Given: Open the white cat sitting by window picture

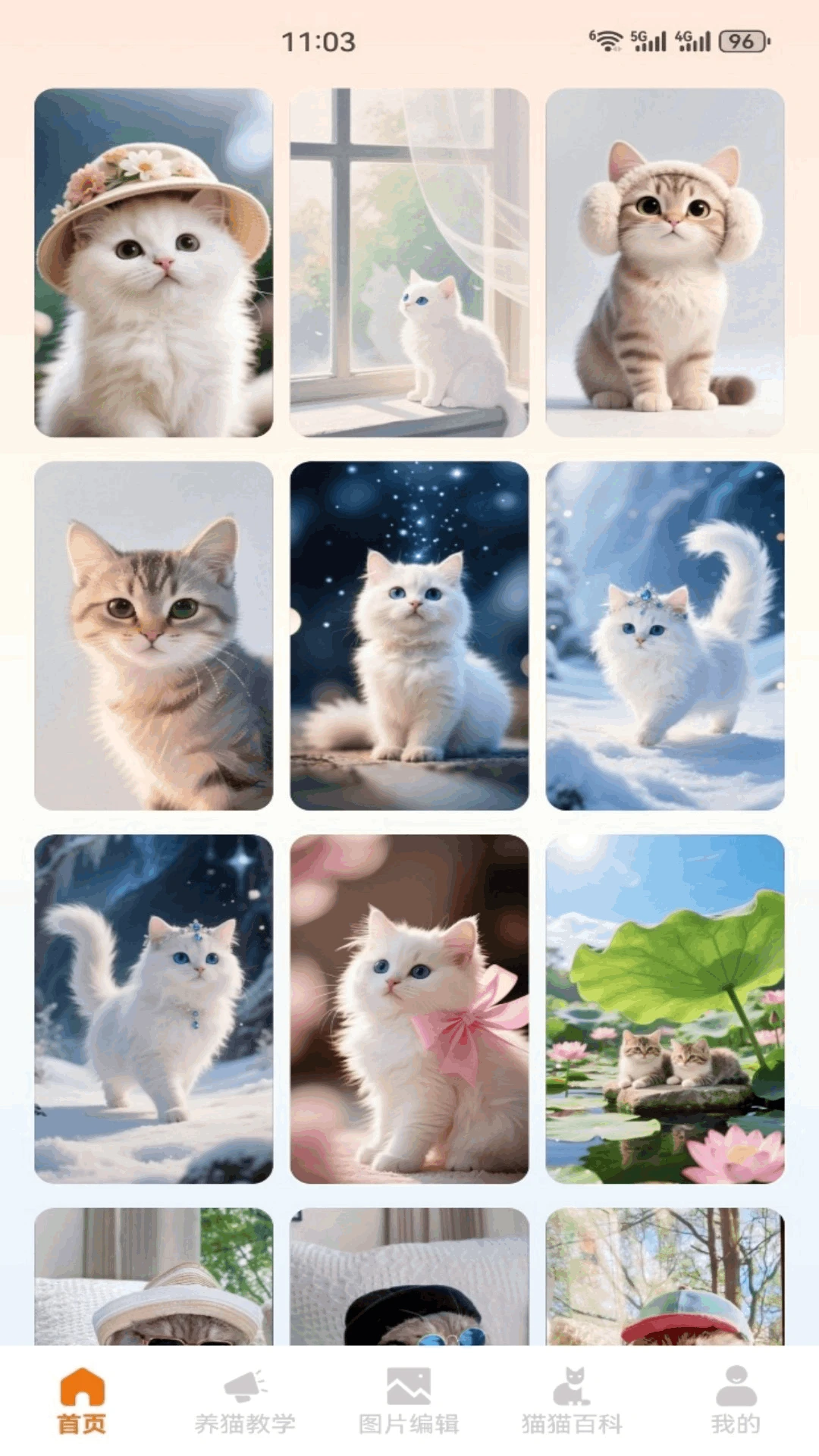Looking at the screenshot, I should coord(409,262).
